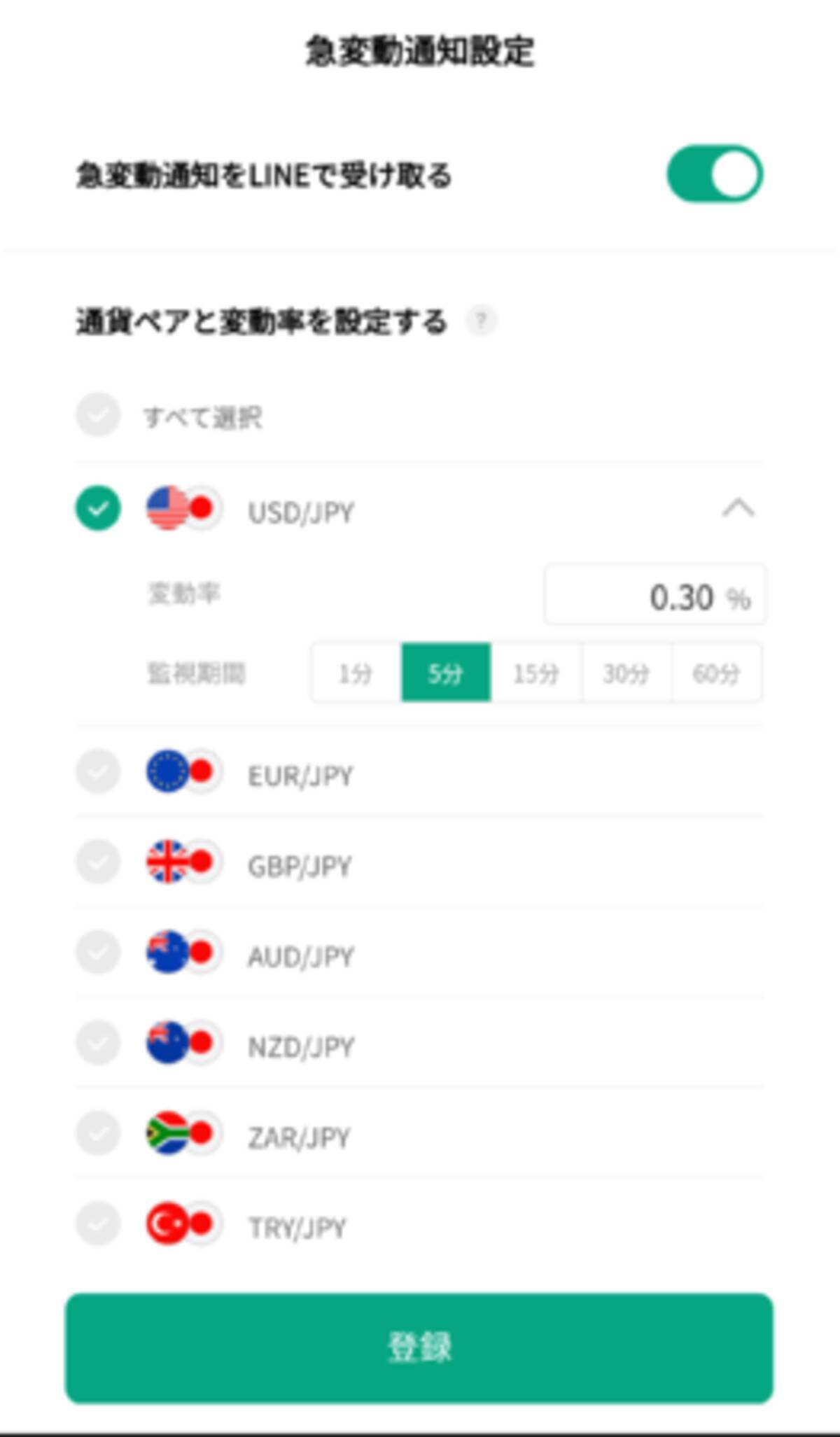The width and height of the screenshot is (840, 1437).
Task: Enable the AUD/JPY currency pair
Action: 98,953
